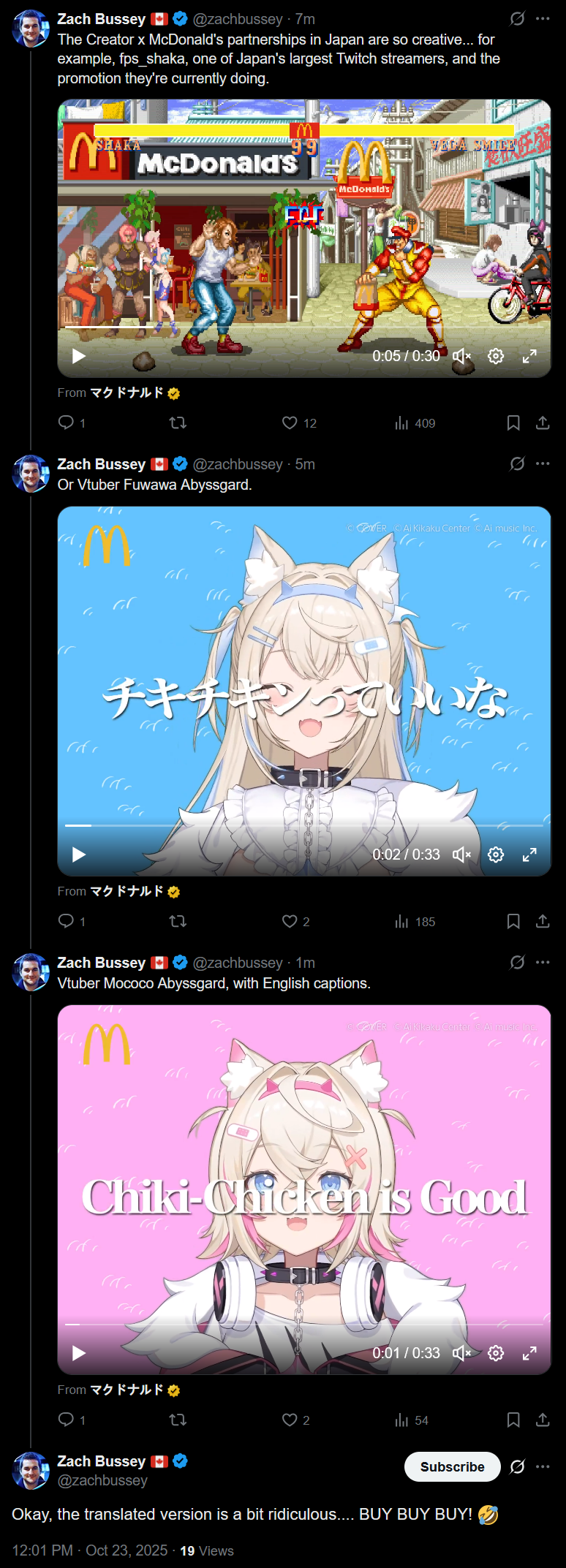Open マクドナルド source under the Fuwawa video

pyautogui.click(x=127, y=891)
